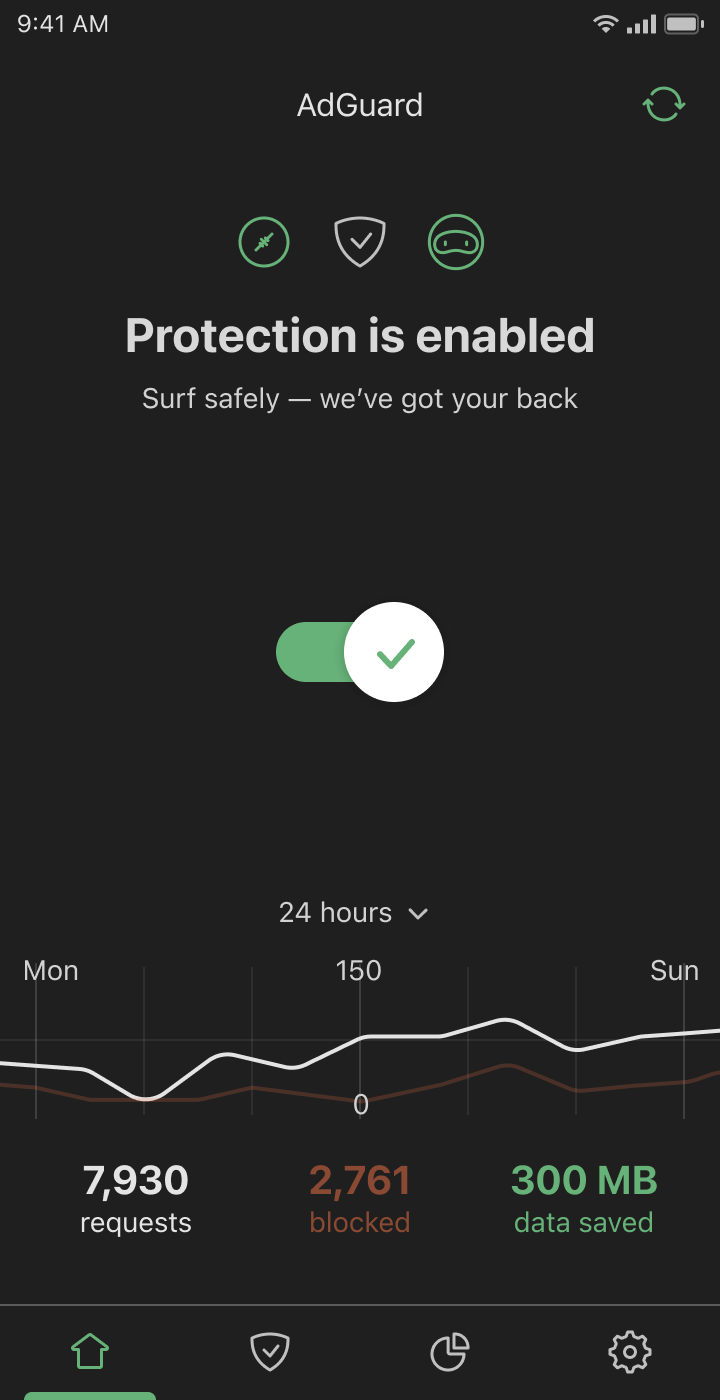Screen dimensions: 720x1400
Task: Toggle the Safari protection compass icon
Action: tap(264, 243)
